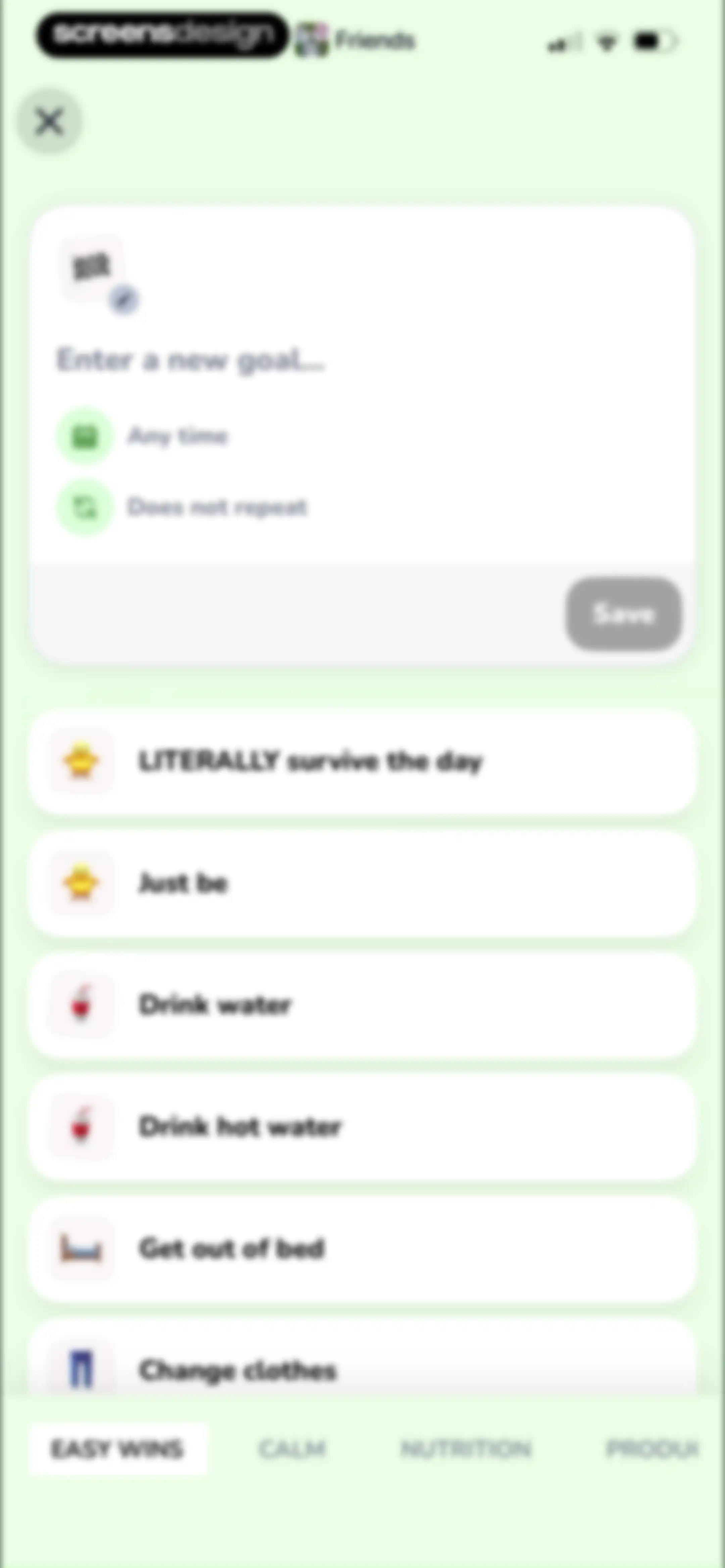This screenshot has height=1568, width=725.
Task: Change the Does not repeat setting
Action: [x=182, y=507]
